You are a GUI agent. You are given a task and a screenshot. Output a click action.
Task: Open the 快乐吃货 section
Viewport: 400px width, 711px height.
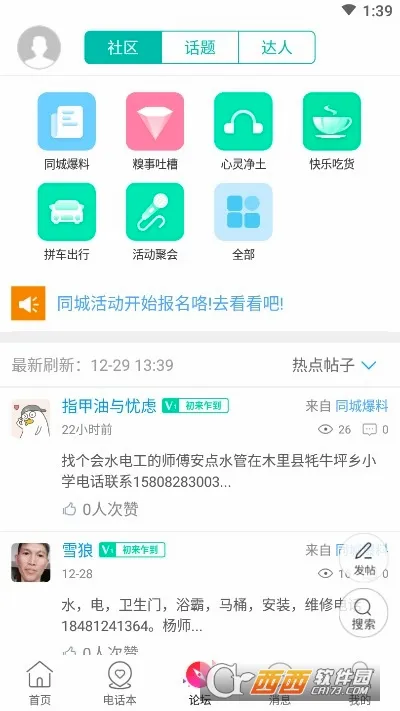(332, 131)
